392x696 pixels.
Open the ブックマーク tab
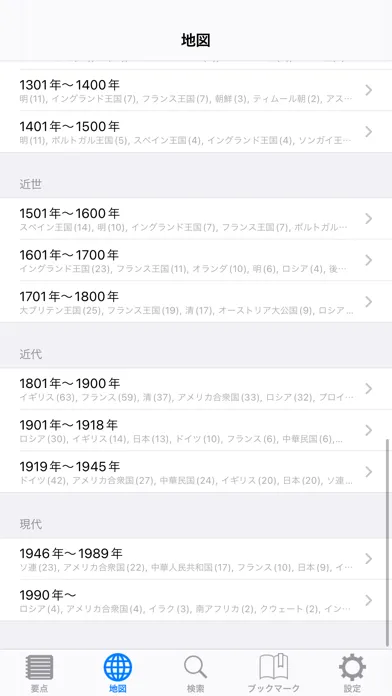[274, 673]
